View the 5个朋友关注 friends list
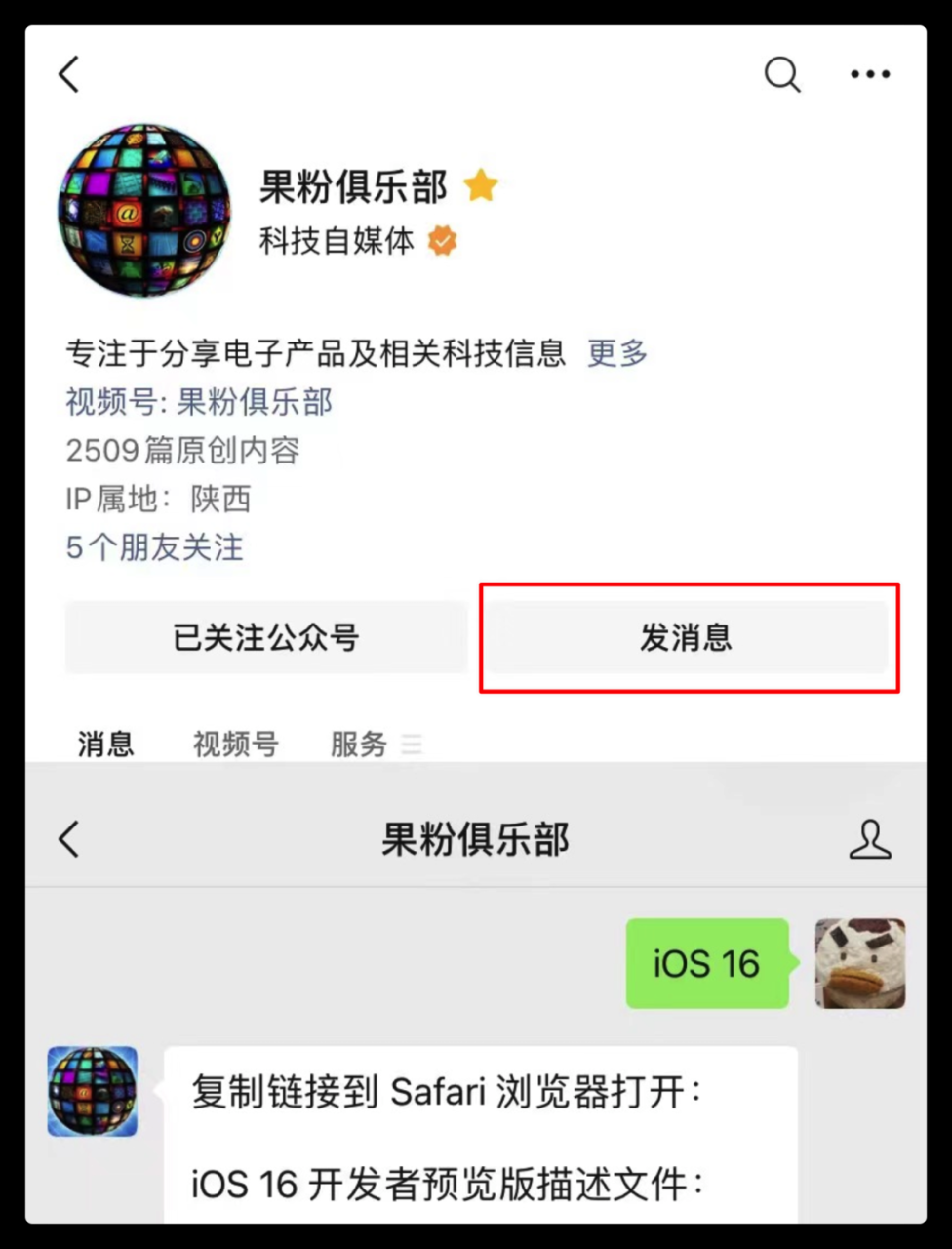 click(154, 547)
